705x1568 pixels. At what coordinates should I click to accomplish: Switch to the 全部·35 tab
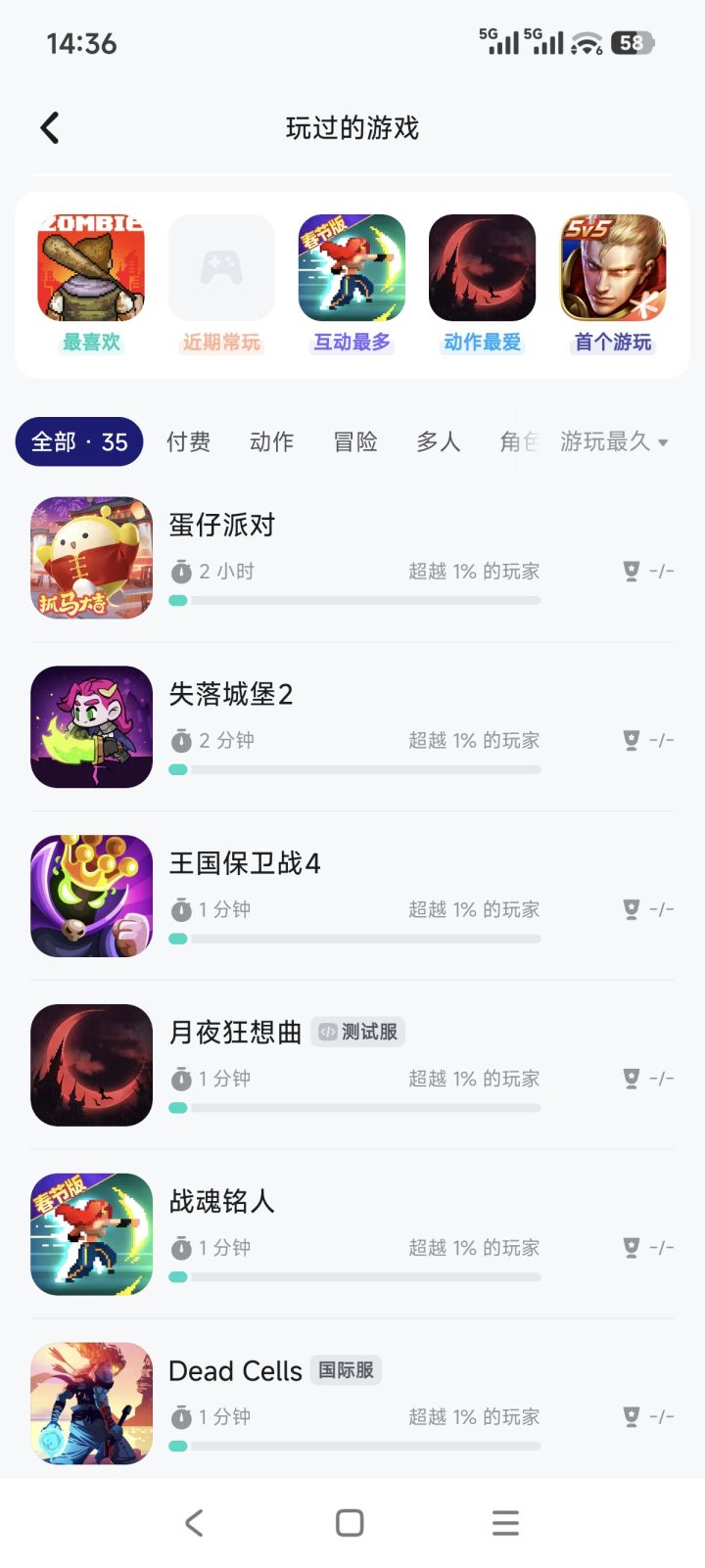(x=78, y=442)
